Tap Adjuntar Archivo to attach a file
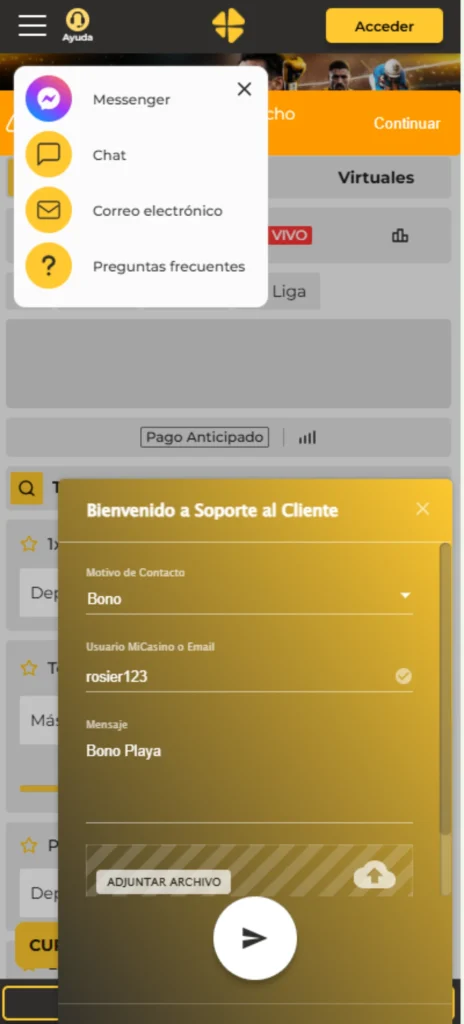Screen dimensions: 464x1024 coord(163,882)
